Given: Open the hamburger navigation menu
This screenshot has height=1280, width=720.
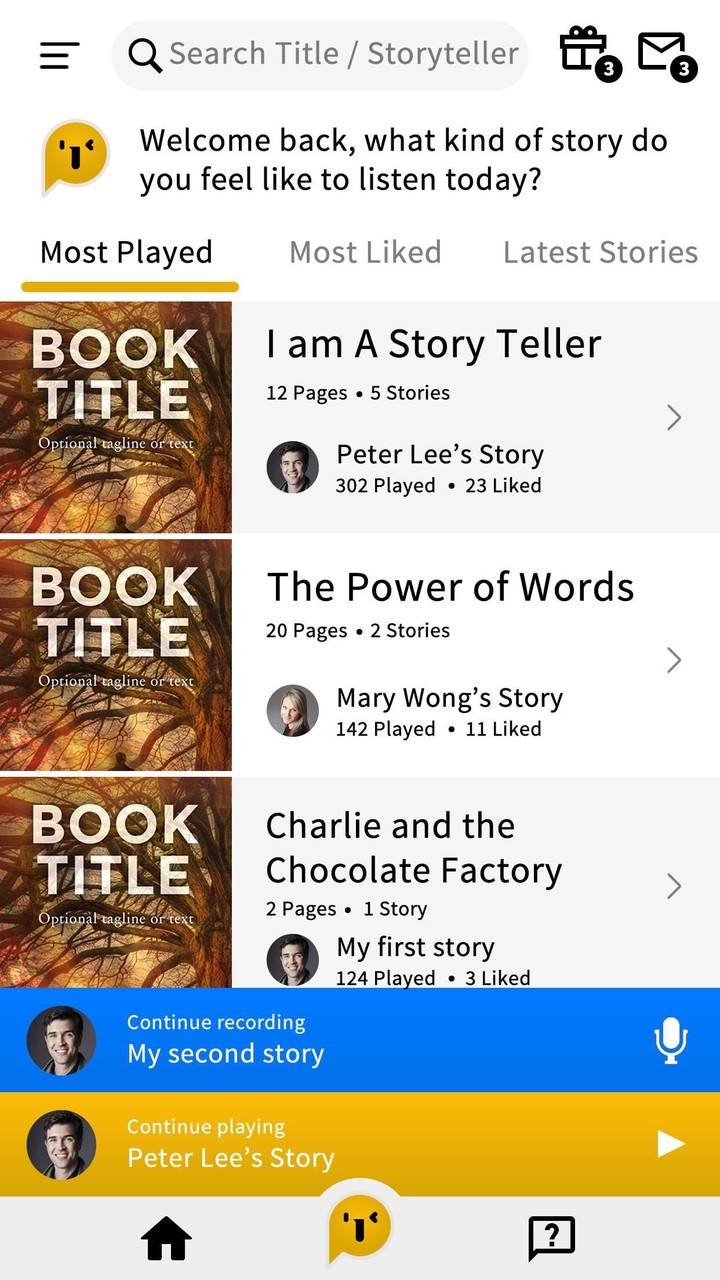Looking at the screenshot, I should tap(57, 55).
